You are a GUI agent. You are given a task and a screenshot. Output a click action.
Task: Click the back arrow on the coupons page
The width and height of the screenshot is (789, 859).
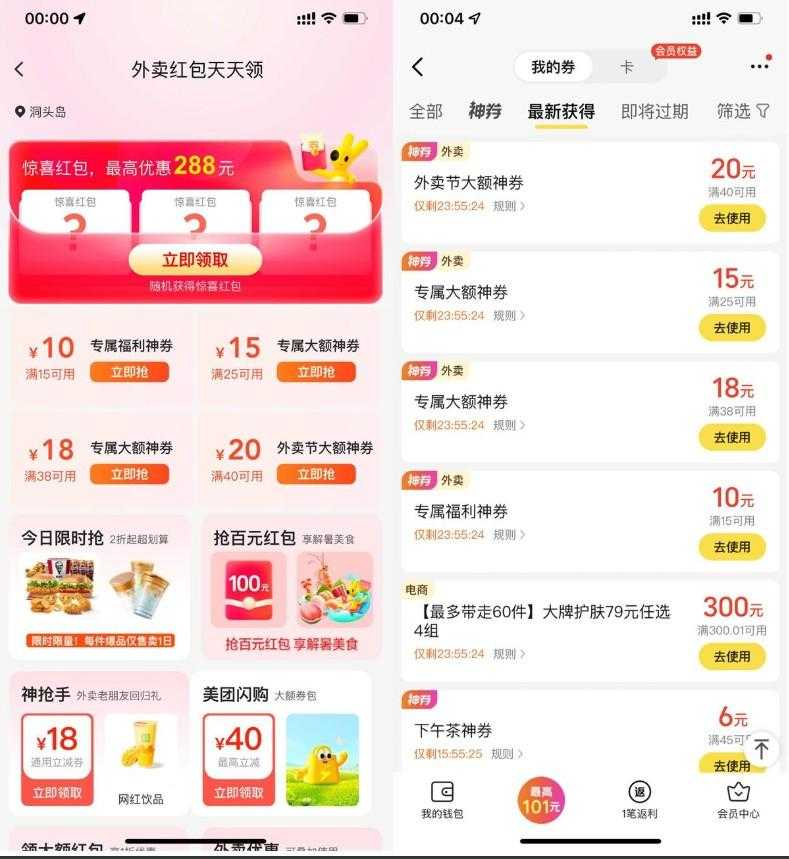point(419,66)
